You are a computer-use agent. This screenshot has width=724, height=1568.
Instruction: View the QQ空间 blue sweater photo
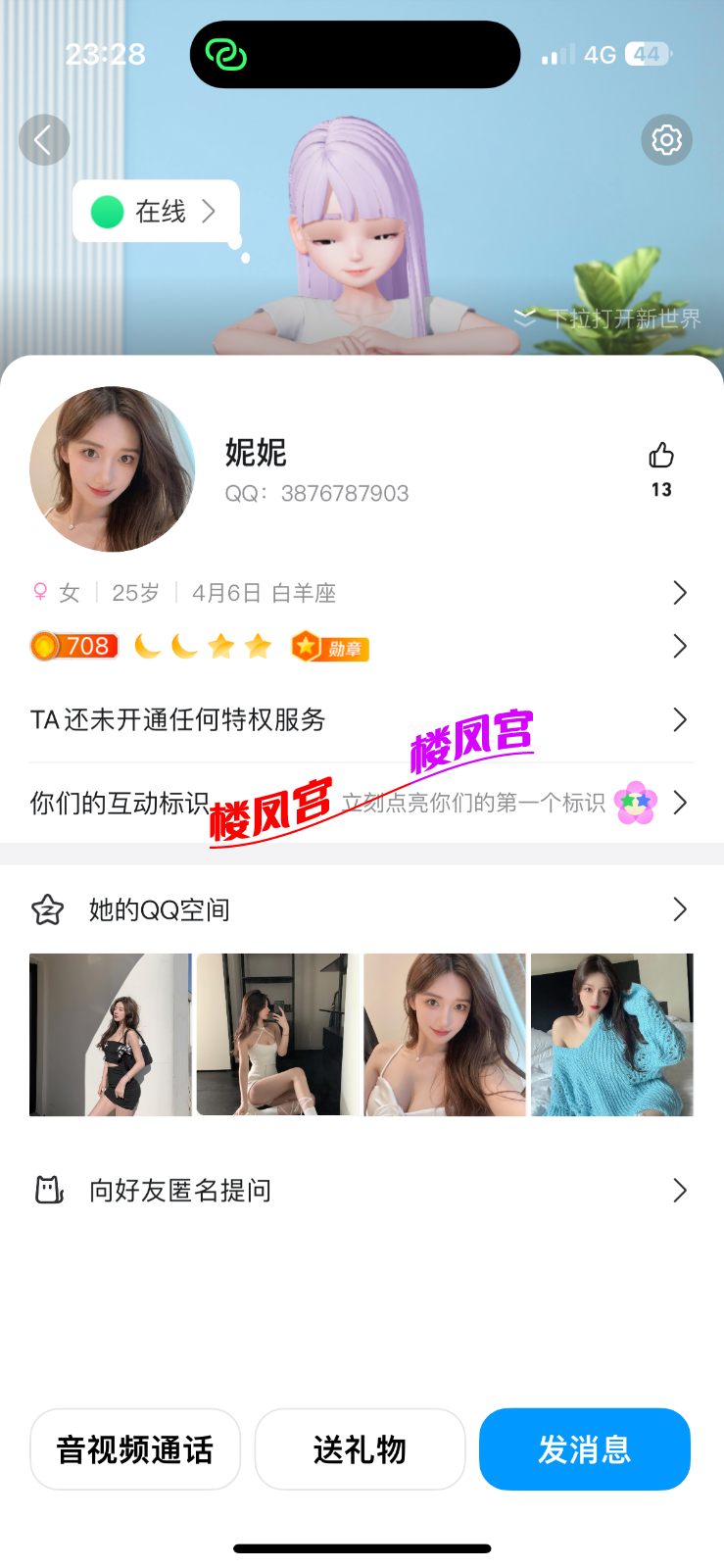(612, 1035)
